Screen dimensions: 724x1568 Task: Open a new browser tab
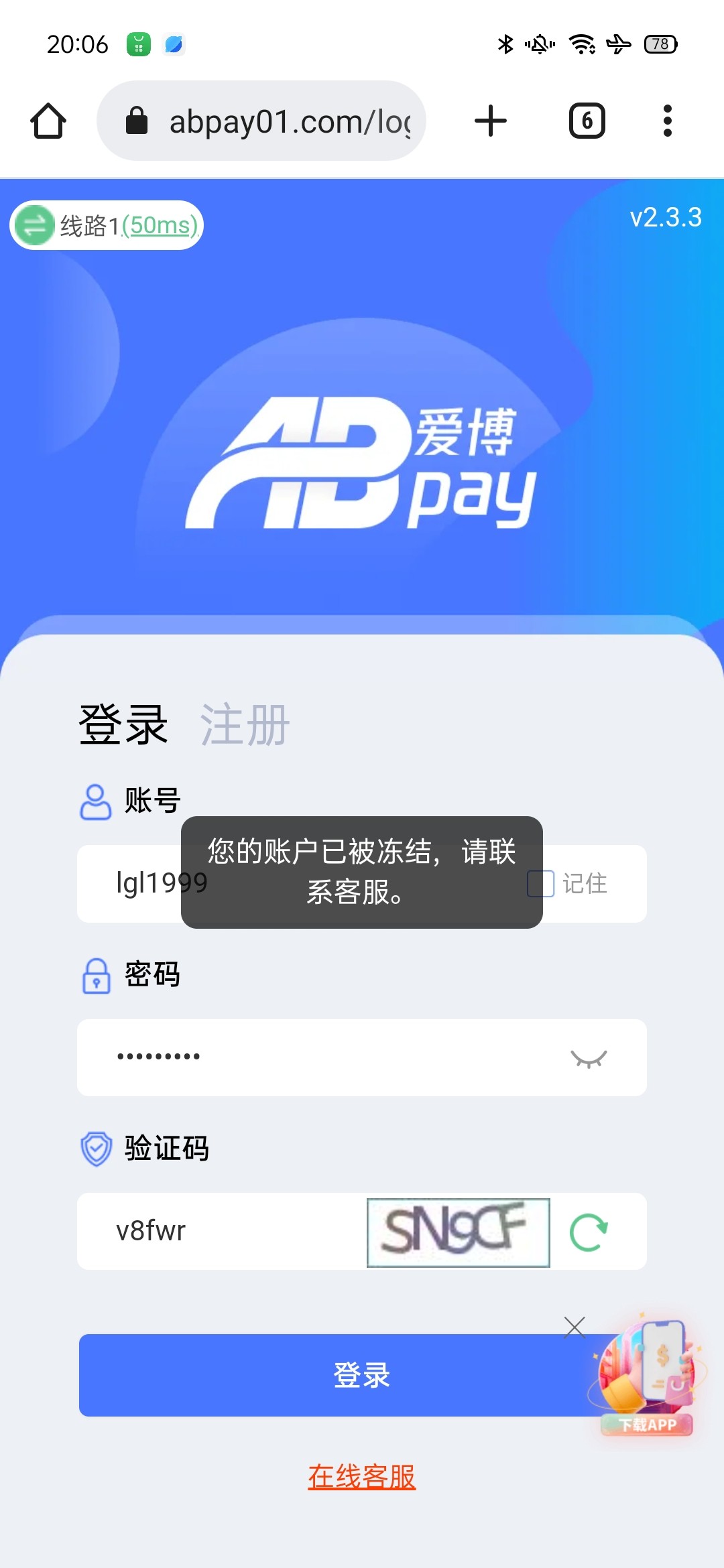pyautogui.click(x=491, y=121)
